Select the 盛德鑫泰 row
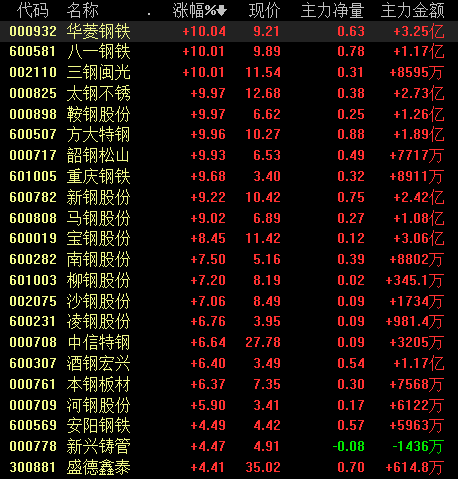 pyautogui.click(x=229, y=467)
